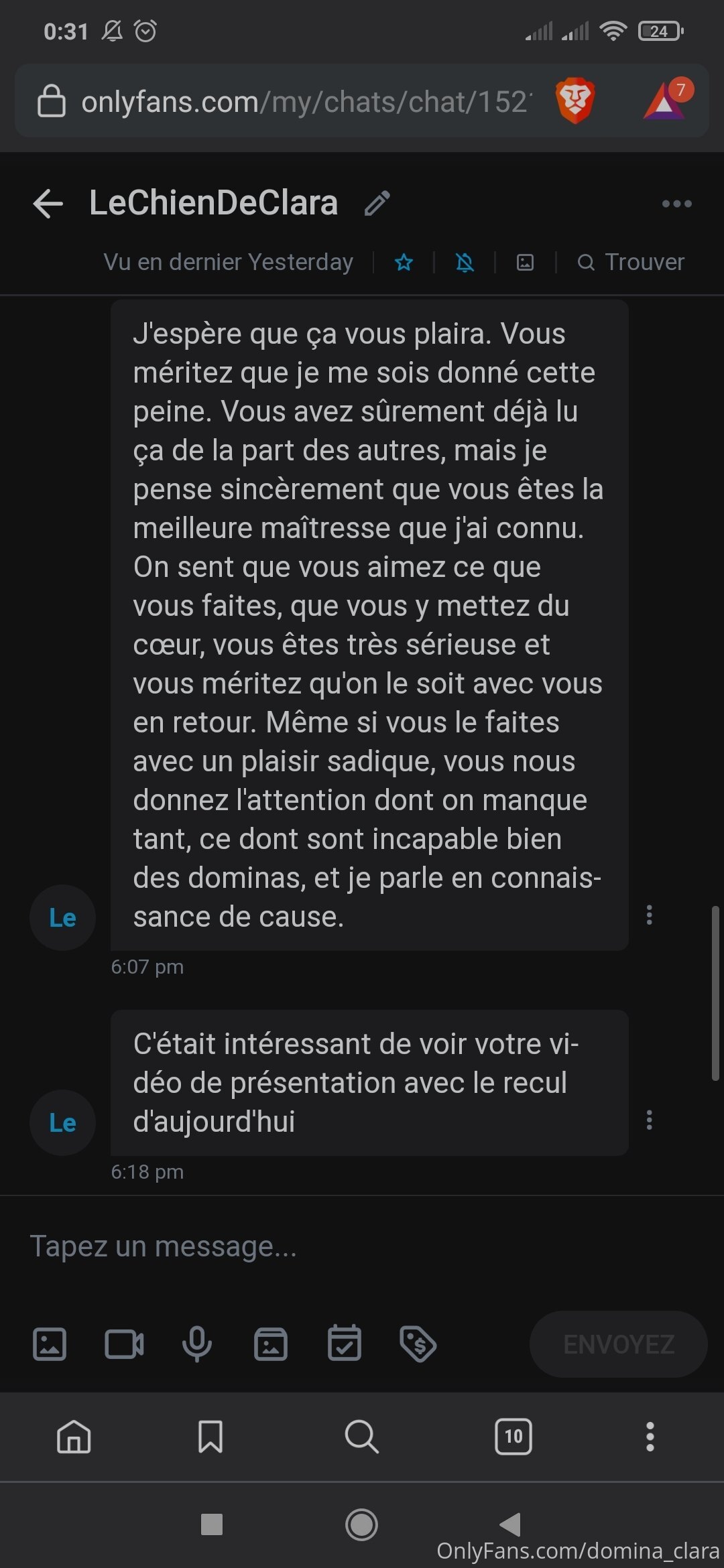Tap Trouver to search the chat
Screen dimensions: 724x1568
point(631,262)
